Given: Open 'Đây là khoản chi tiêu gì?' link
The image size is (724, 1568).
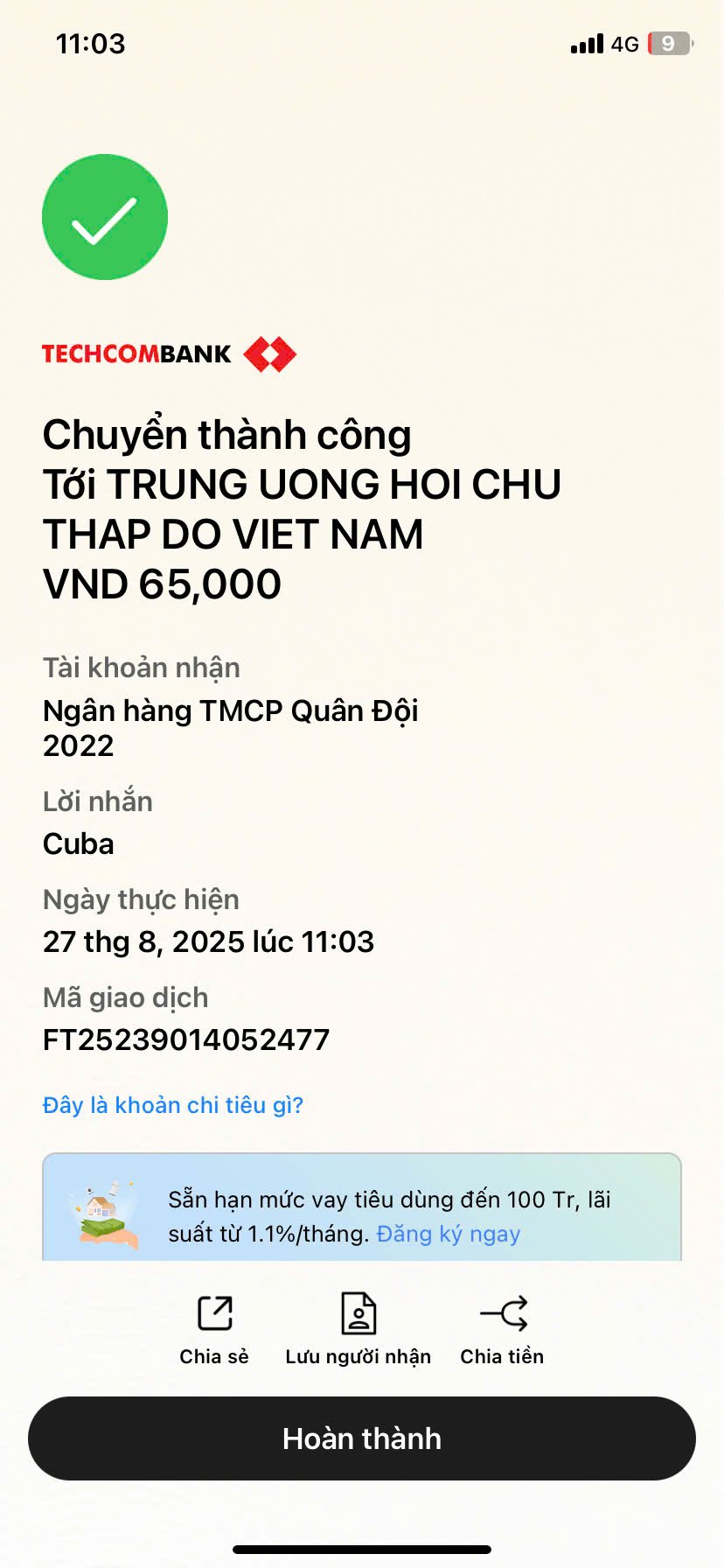Looking at the screenshot, I should 173,1105.
